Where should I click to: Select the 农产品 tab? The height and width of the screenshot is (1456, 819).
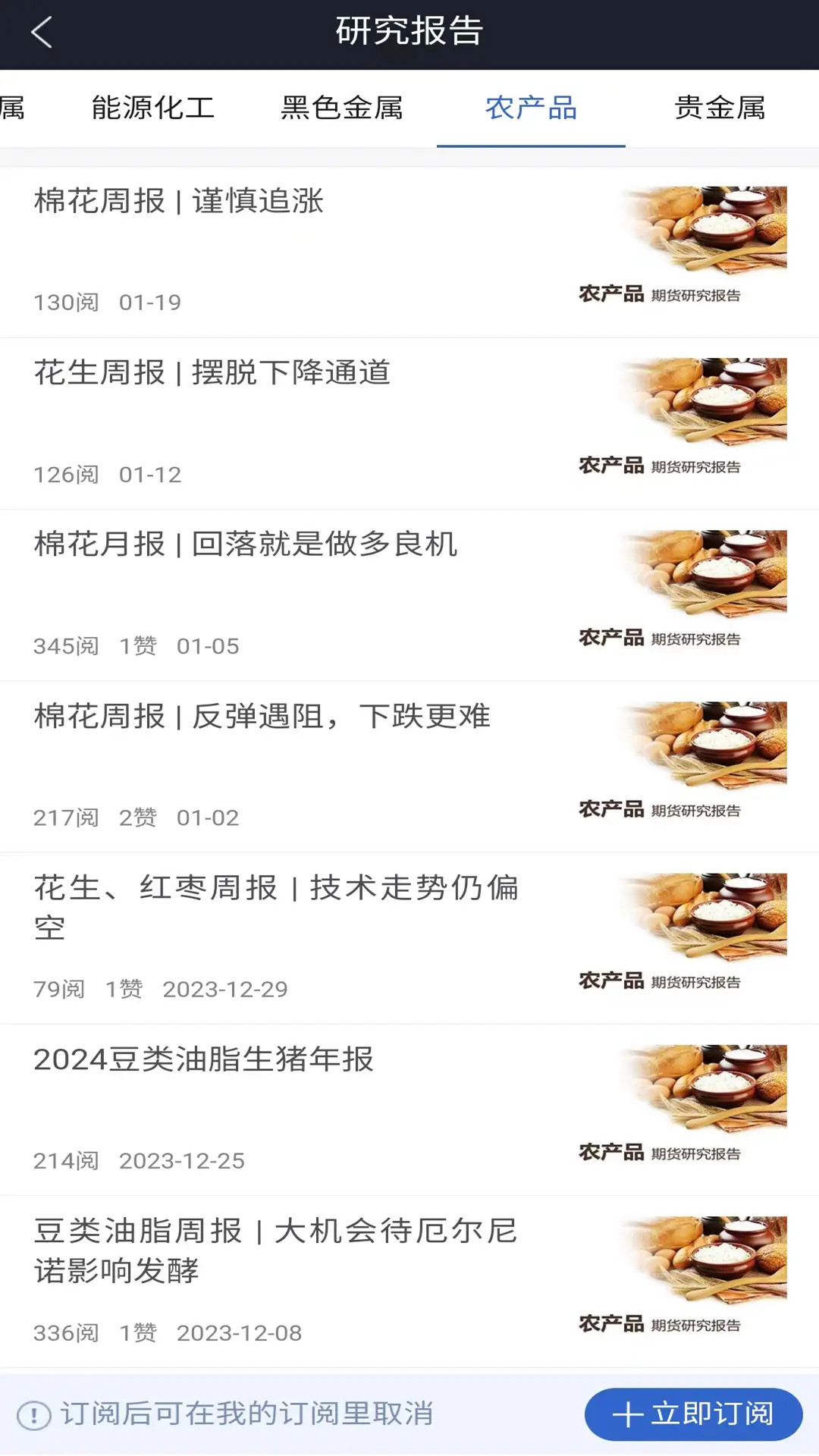tap(531, 108)
